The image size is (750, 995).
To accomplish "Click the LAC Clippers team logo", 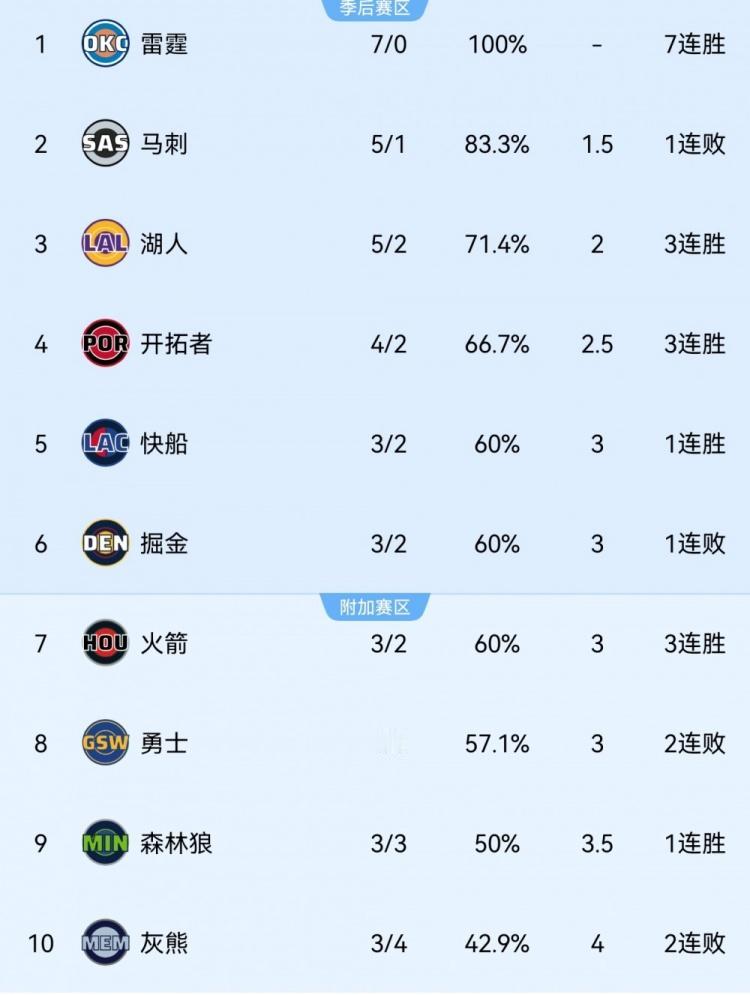I will click(105, 444).
